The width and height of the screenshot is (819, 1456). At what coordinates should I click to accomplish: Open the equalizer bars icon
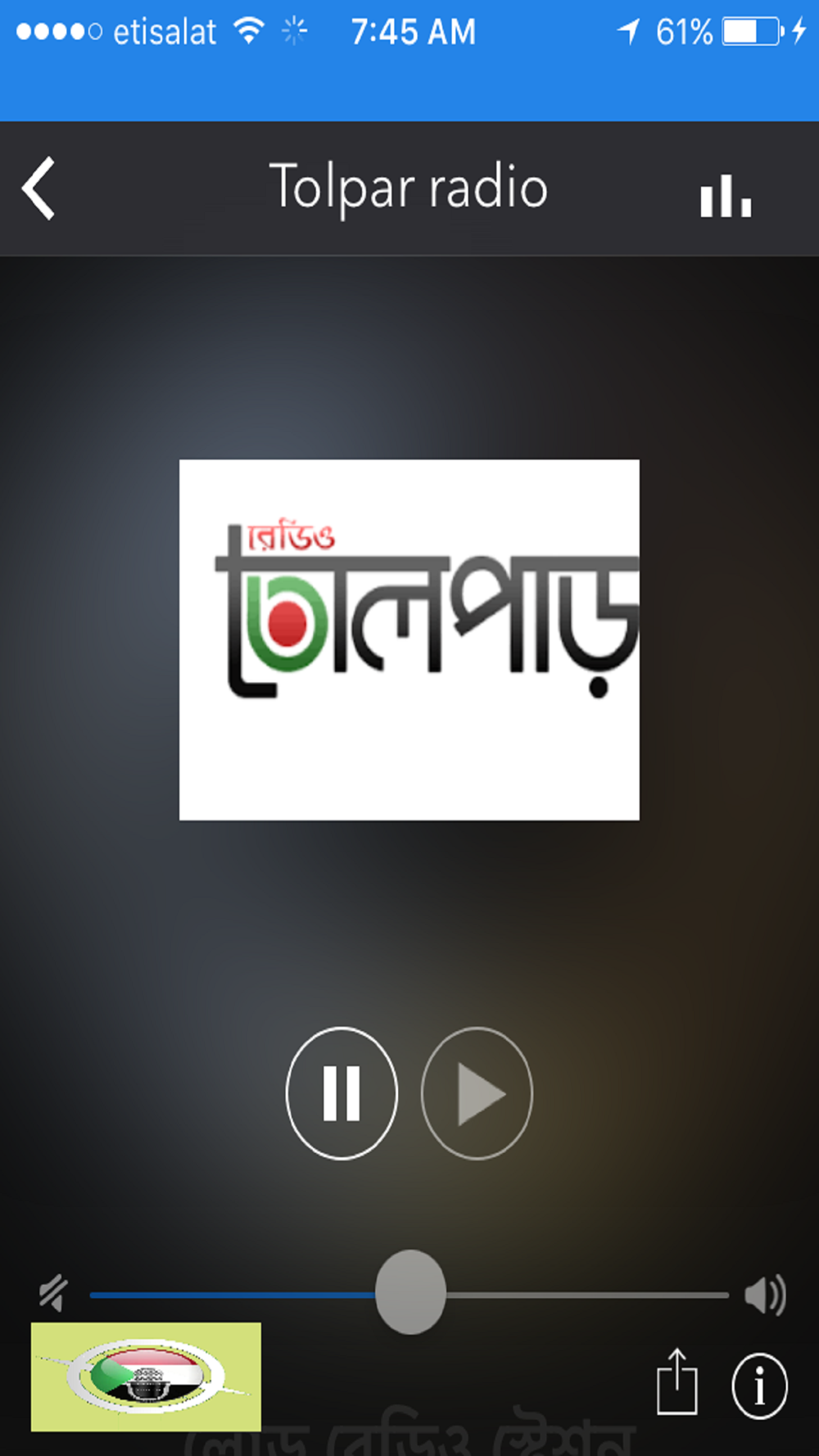pyautogui.click(x=726, y=197)
